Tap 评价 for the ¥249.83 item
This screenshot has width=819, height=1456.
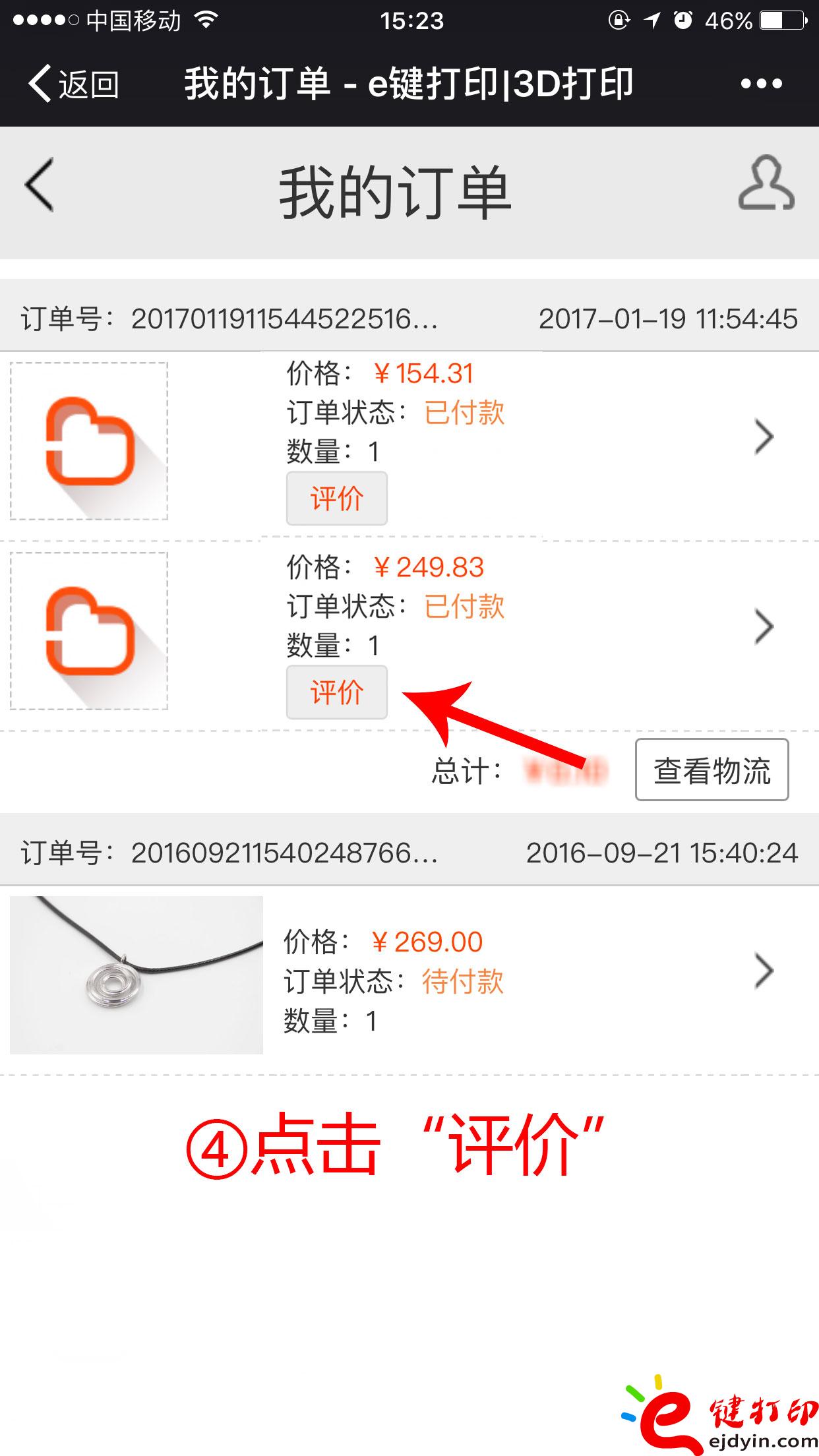(x=336, y=692)
